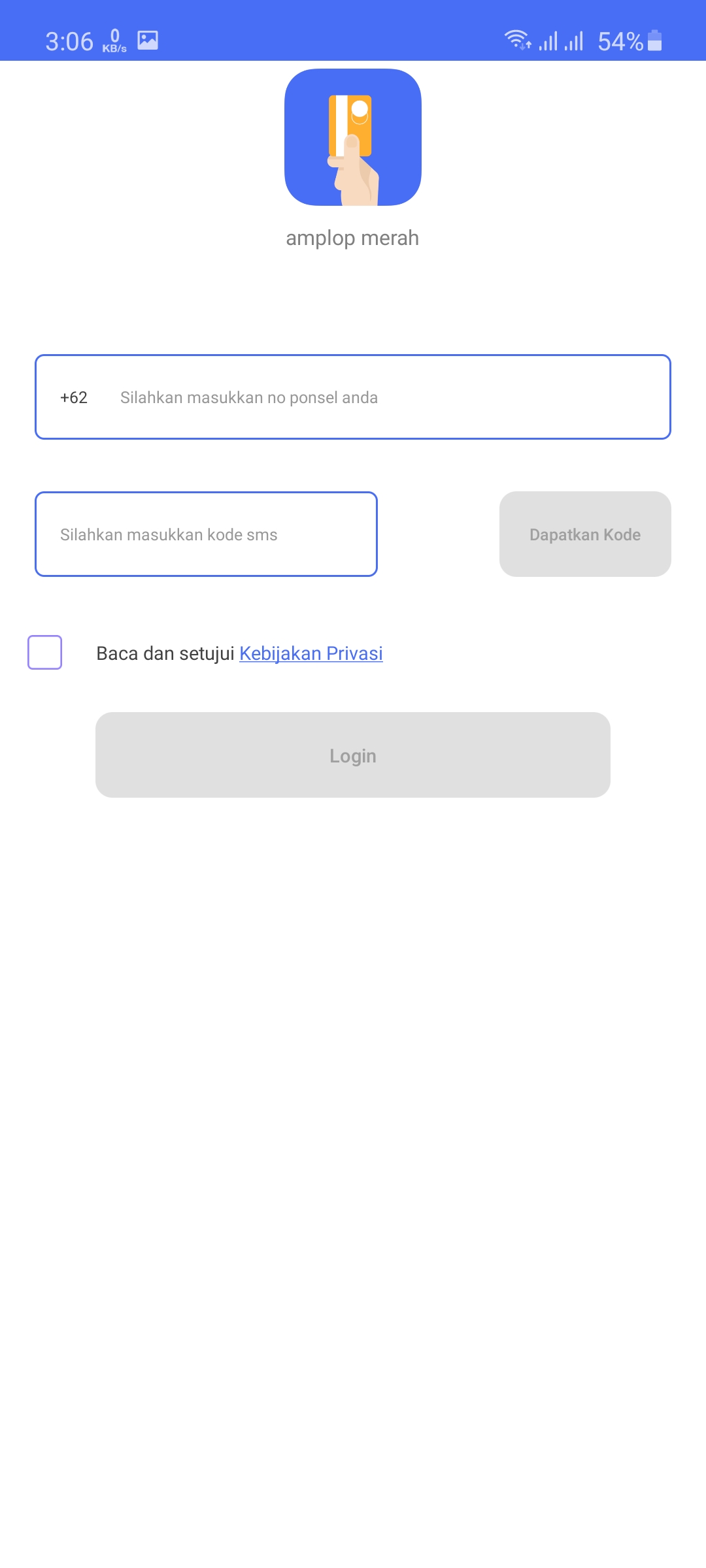706x1568 pixels.
Task: Open the Kebijakan Privasi link
Action: [311, 653]
